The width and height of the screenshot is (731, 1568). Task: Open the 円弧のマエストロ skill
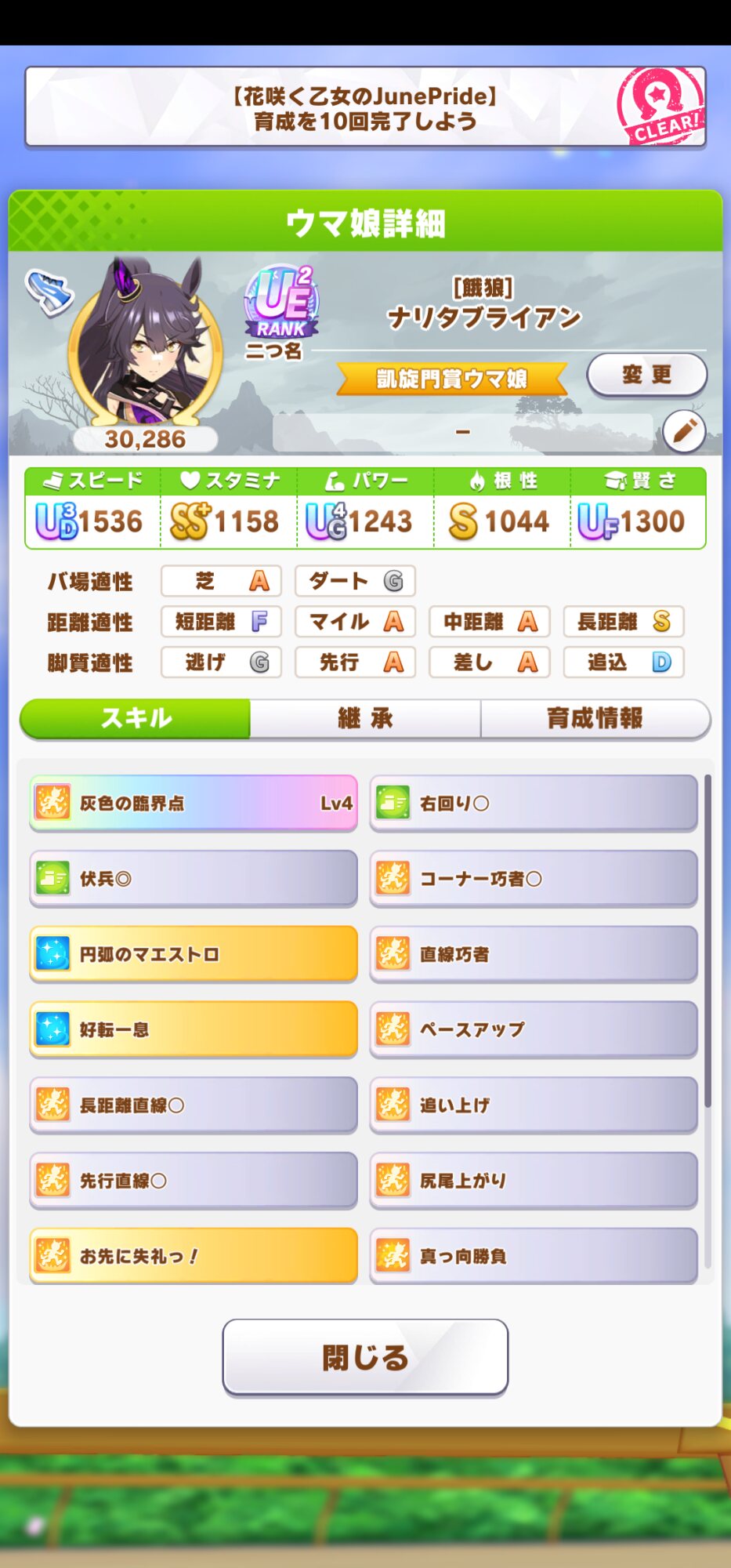point(194,954)
